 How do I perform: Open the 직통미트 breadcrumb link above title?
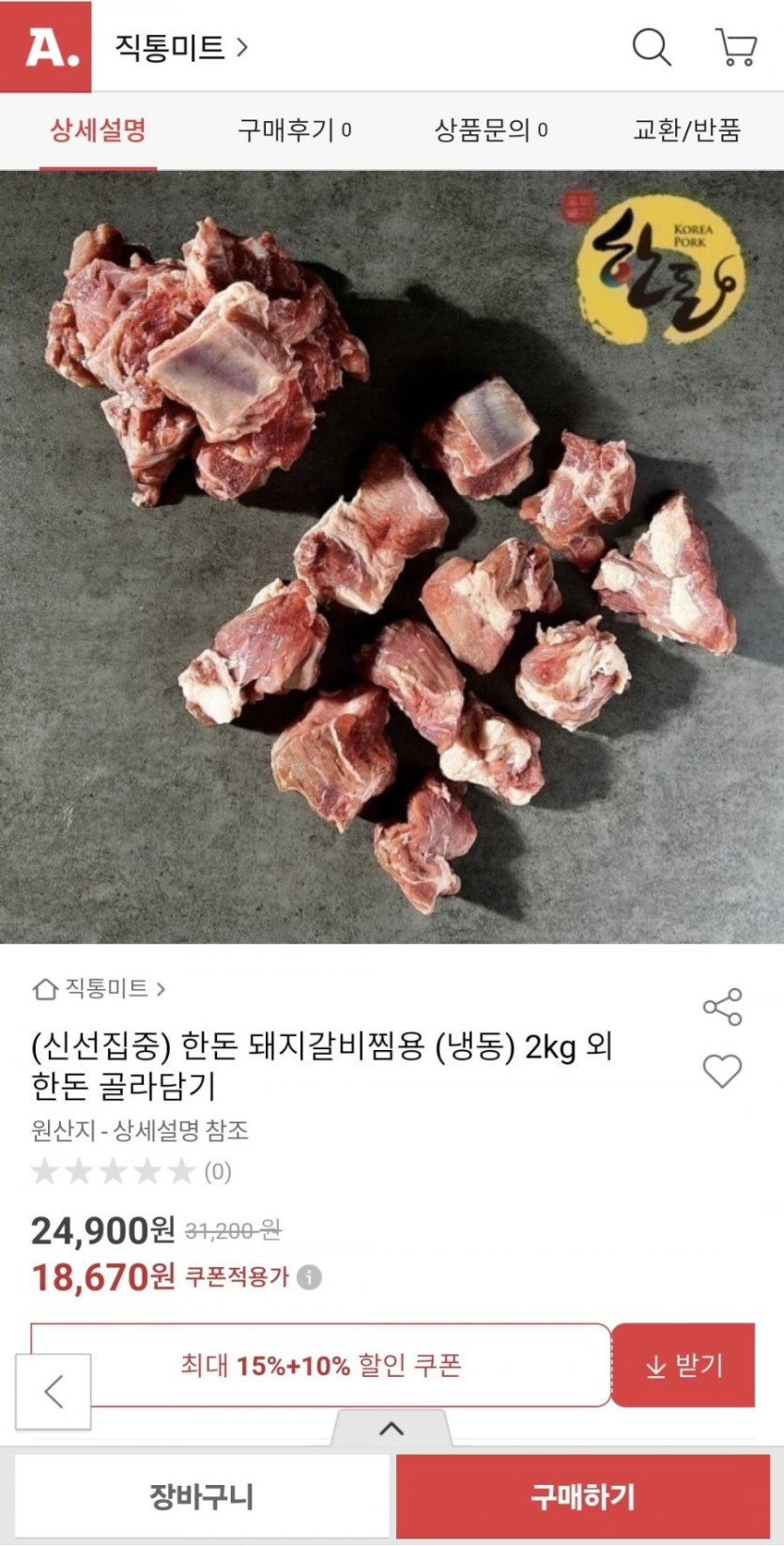105,989
